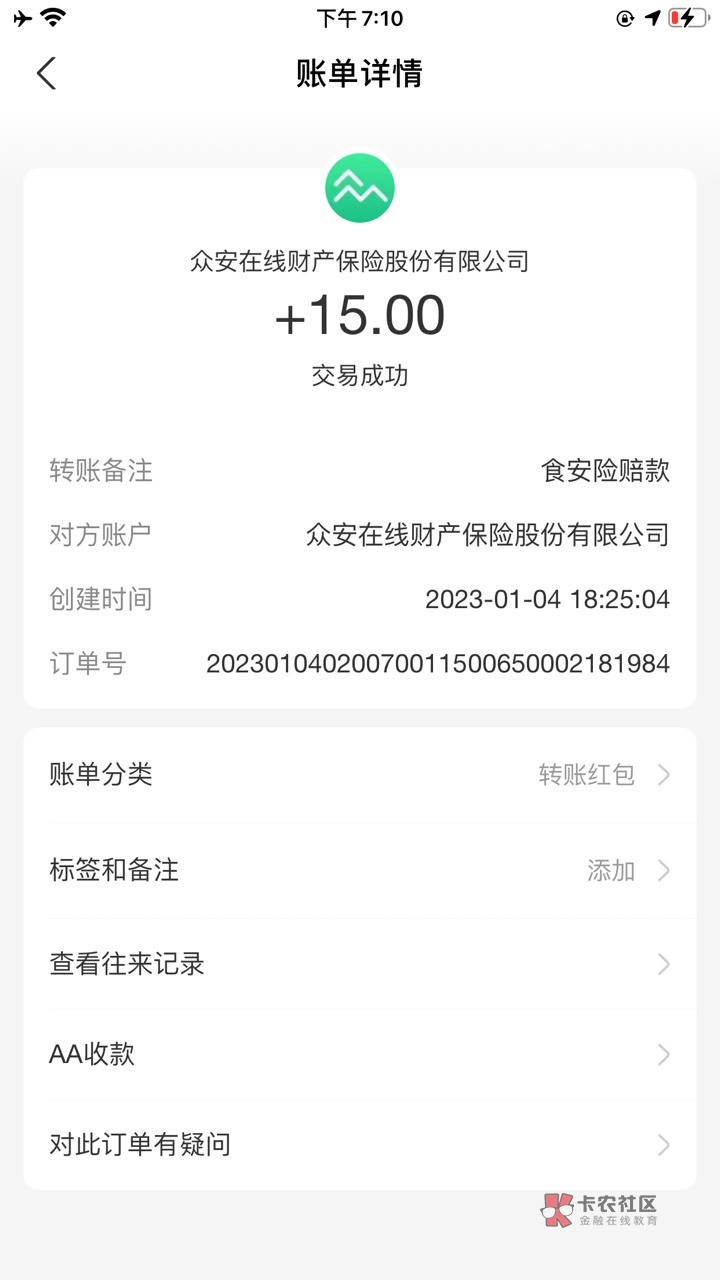The height and width of the screenshot is (1280, 720).
Task: Open 对此订单有疑问 help
Action: (360, 1145)
